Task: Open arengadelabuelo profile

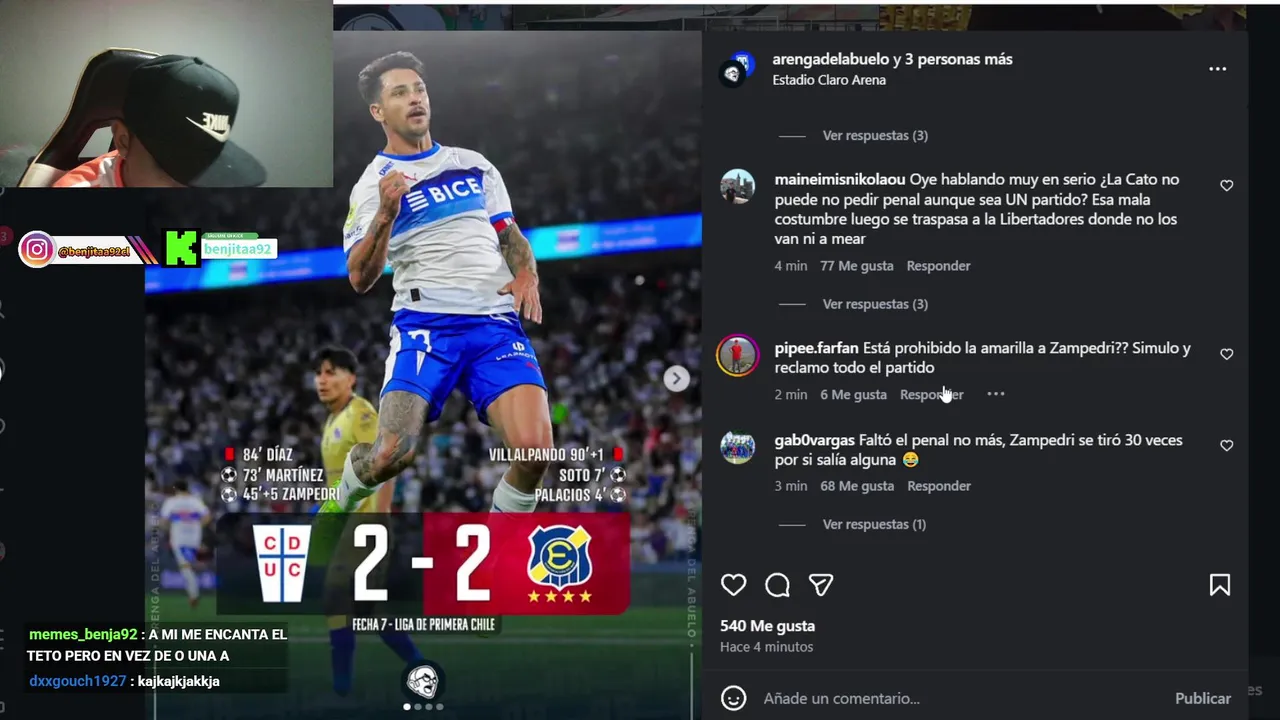Action: 829,59
